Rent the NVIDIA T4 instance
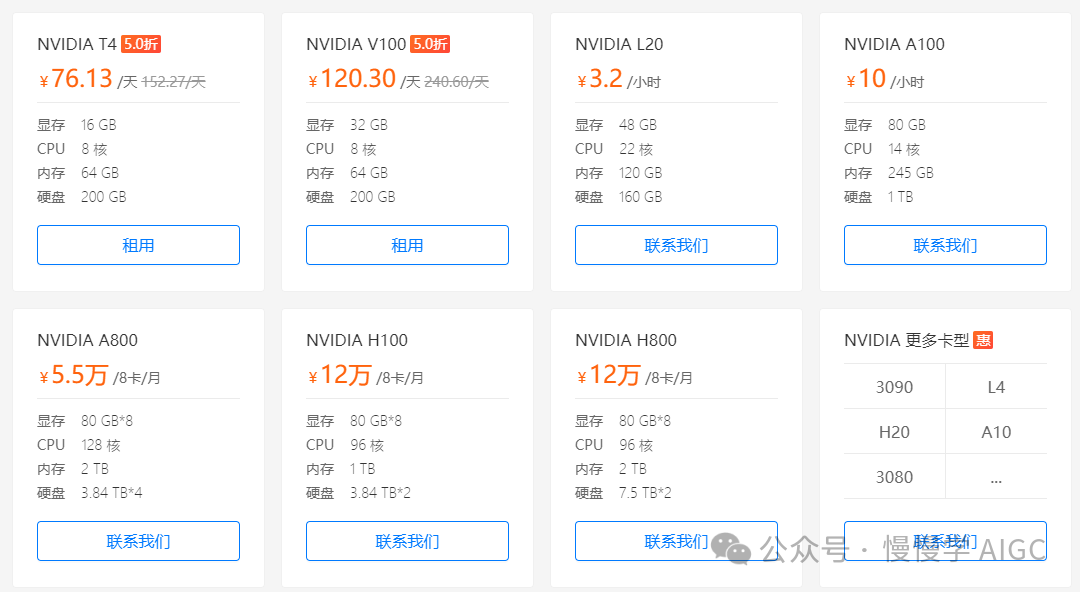 point(138,245)
